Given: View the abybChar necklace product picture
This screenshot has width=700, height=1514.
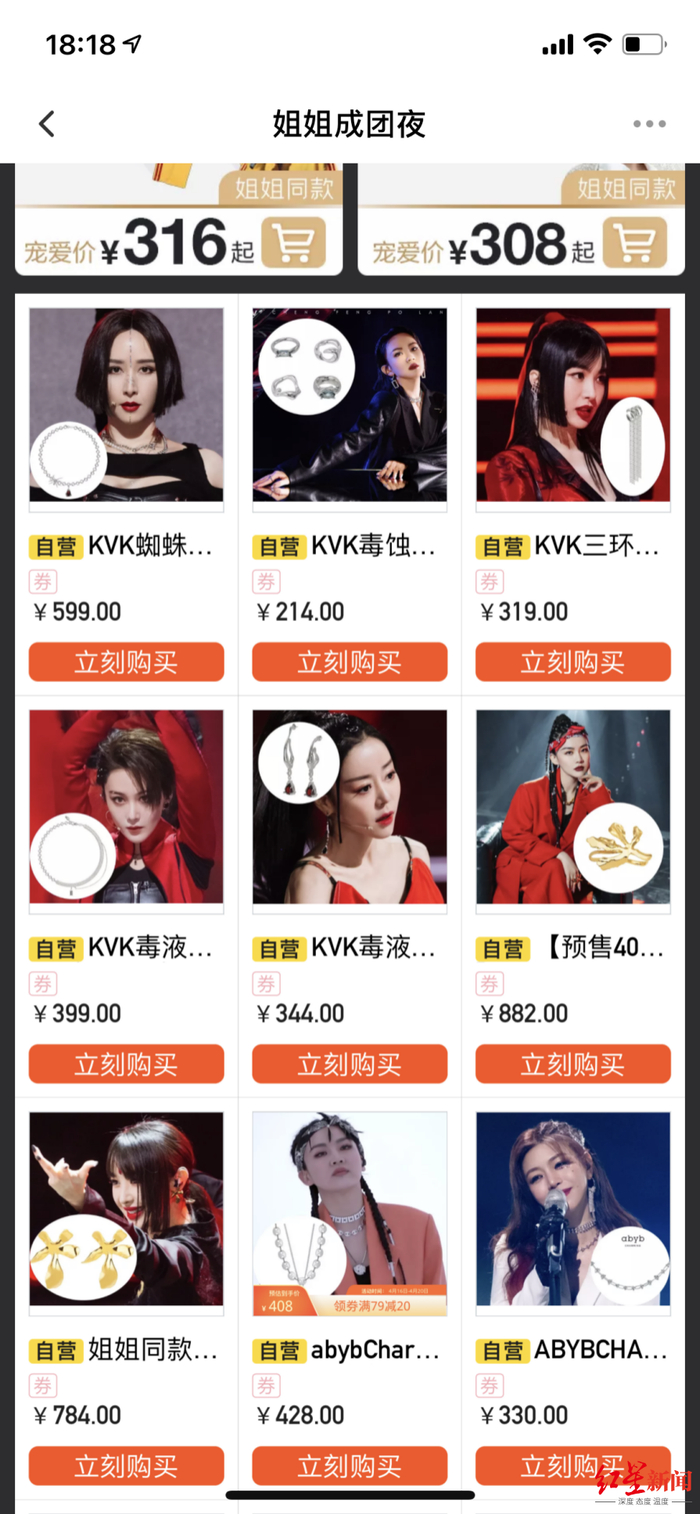Looking at the screenshot, I should [349, 1209].
